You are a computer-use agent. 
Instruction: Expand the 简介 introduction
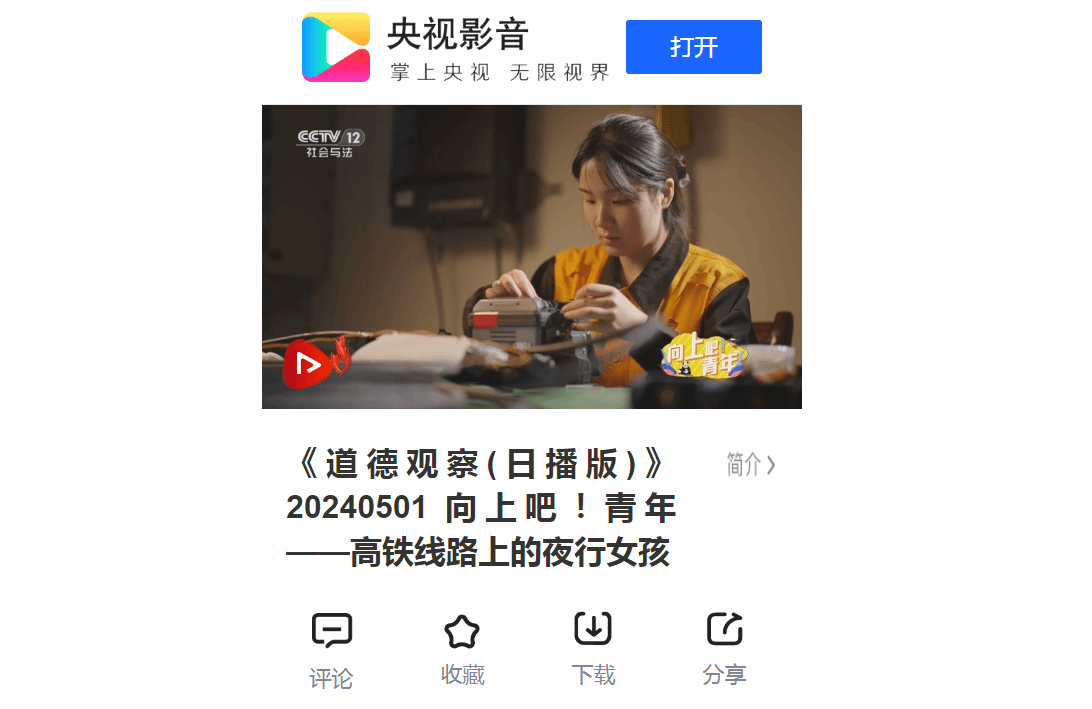750,464
